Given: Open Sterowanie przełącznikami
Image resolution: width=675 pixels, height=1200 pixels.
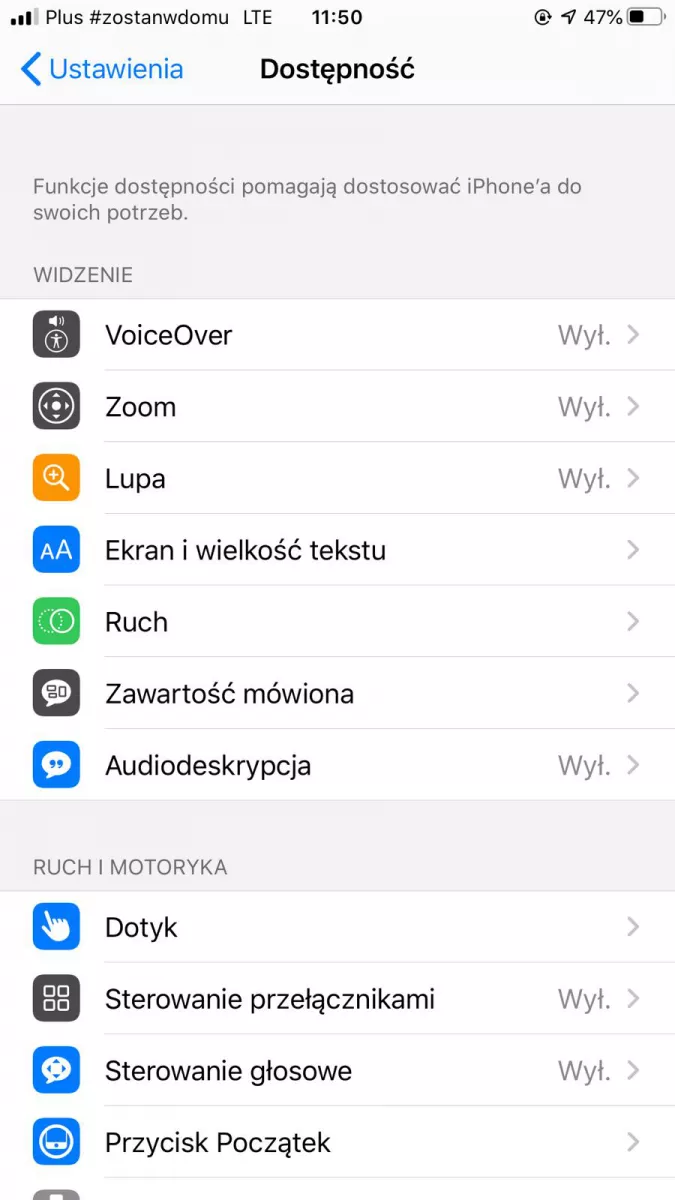Looking at the screenshot, I should 337,999.
